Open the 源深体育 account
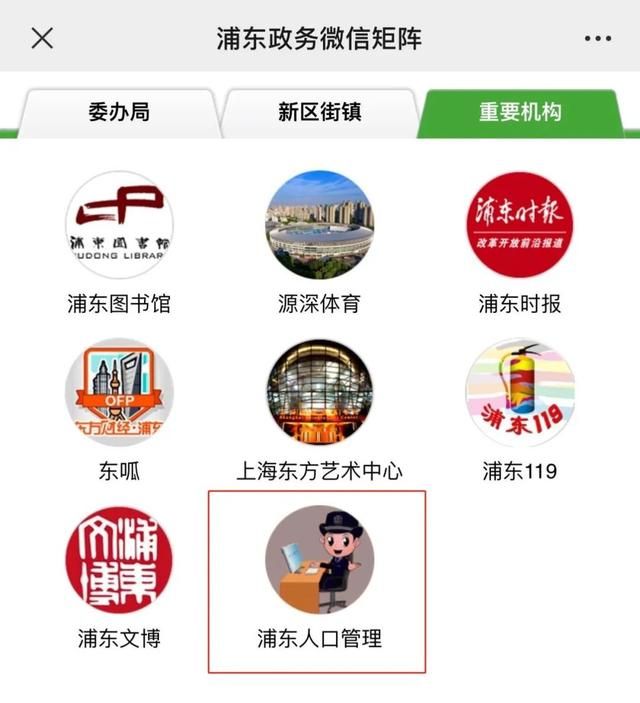The image size is (640, 703). click(x=319, y=226)
